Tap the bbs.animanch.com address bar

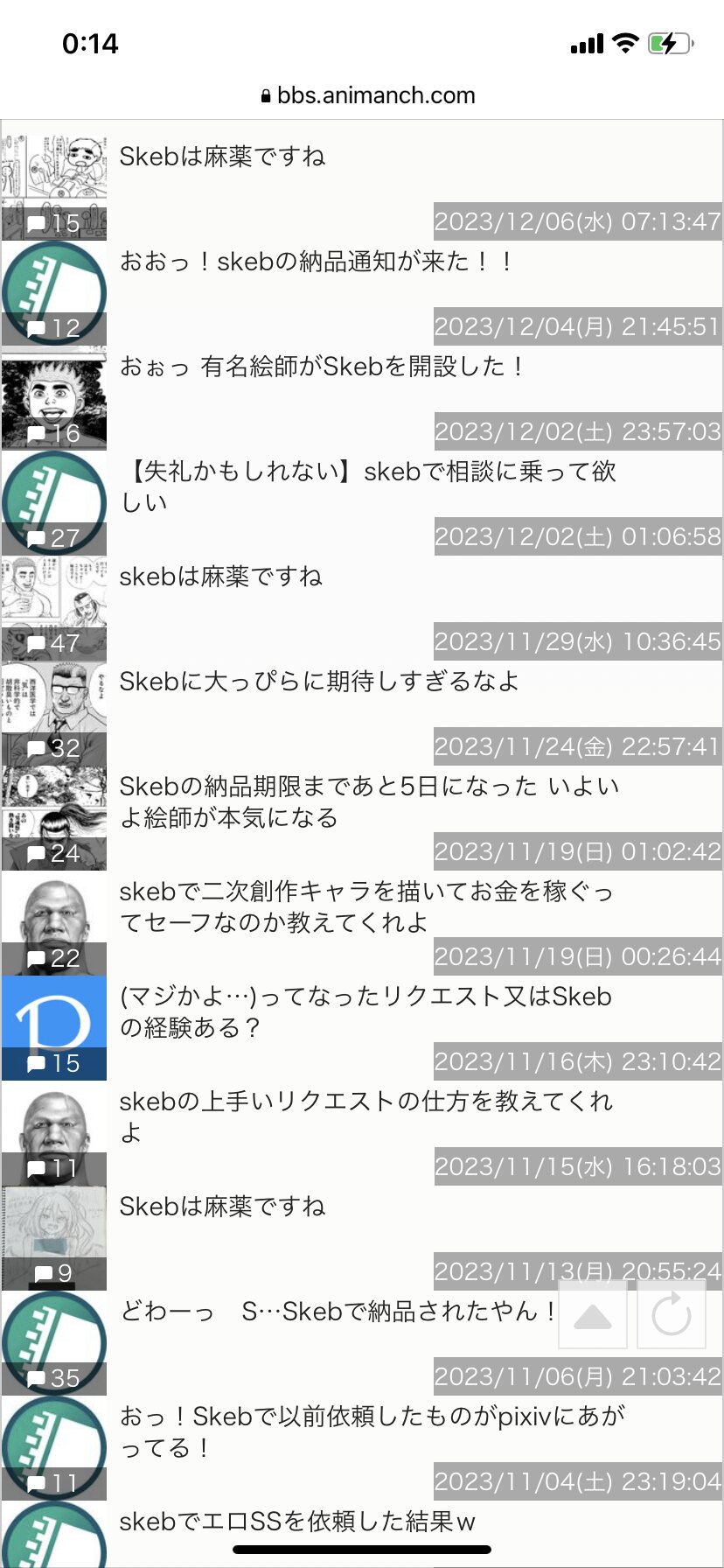pos(368,95)
